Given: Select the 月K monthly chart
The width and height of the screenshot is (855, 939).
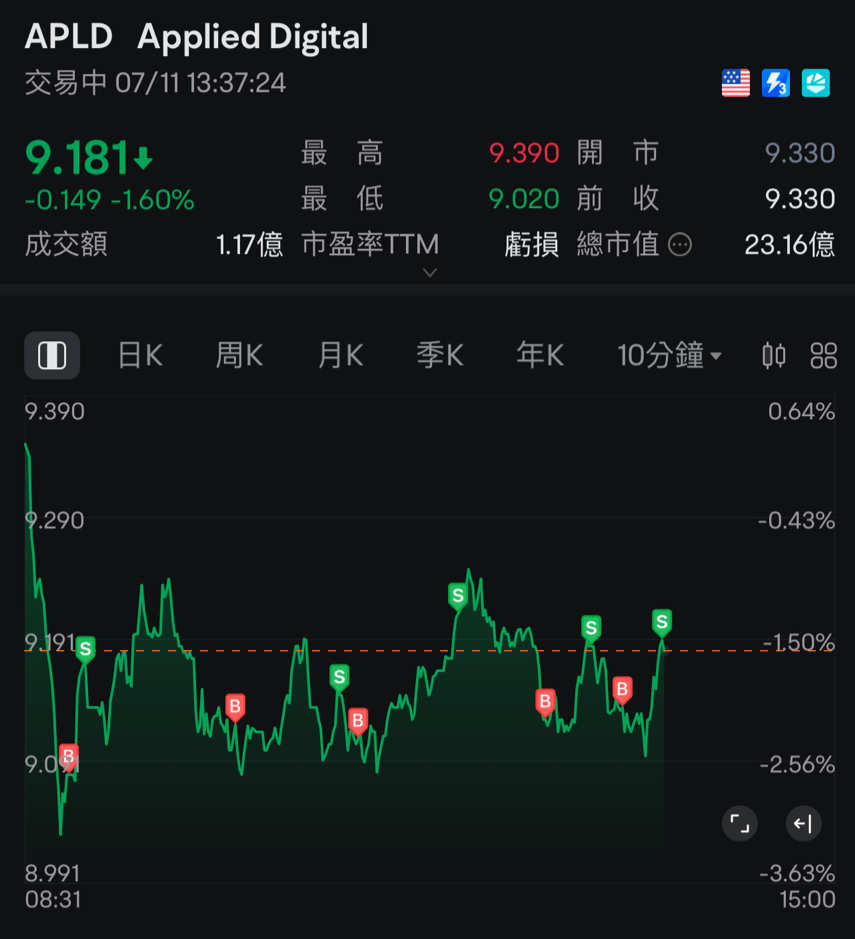Looking at the screenshot, I should (340, 355).
